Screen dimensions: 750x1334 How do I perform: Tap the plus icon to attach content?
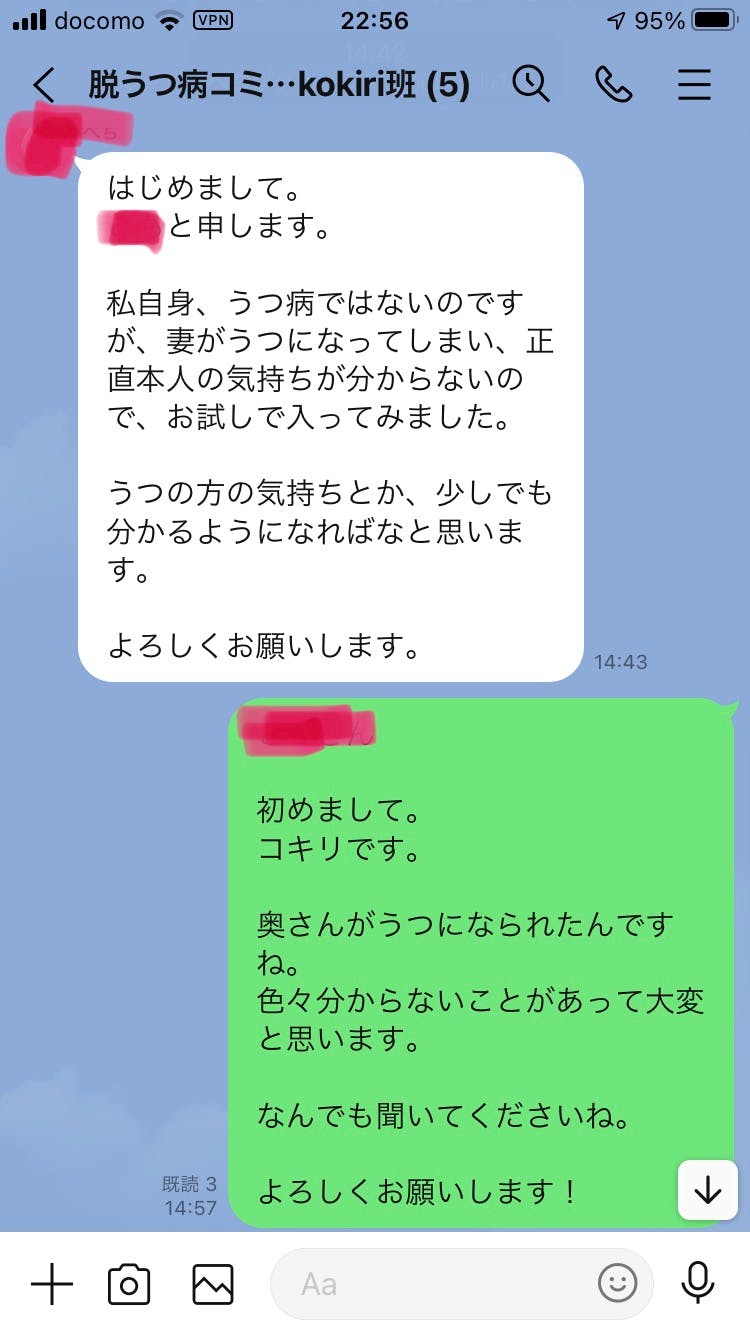pos(51,1283)
